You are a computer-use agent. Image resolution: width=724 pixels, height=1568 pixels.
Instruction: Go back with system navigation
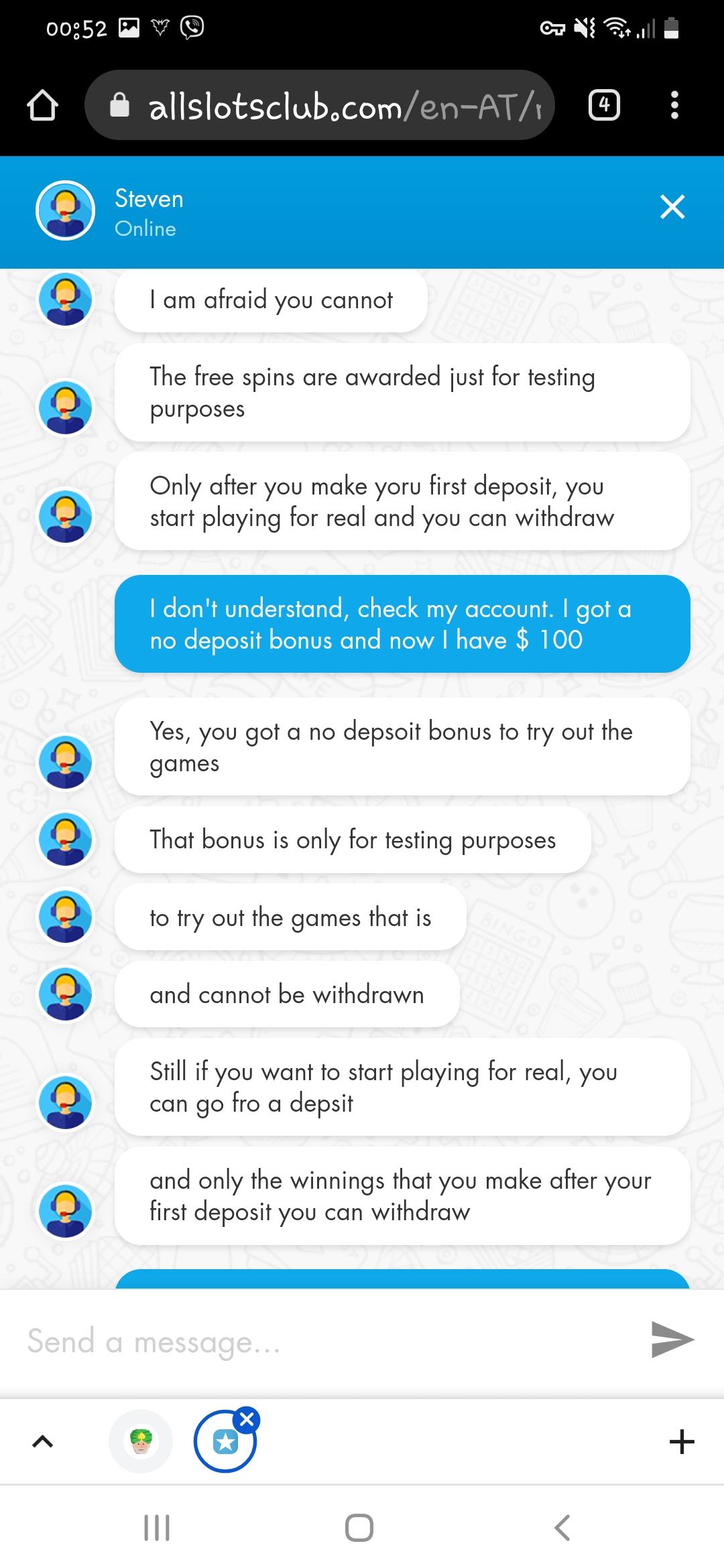pyautogui.click(x=562, y=1528)
